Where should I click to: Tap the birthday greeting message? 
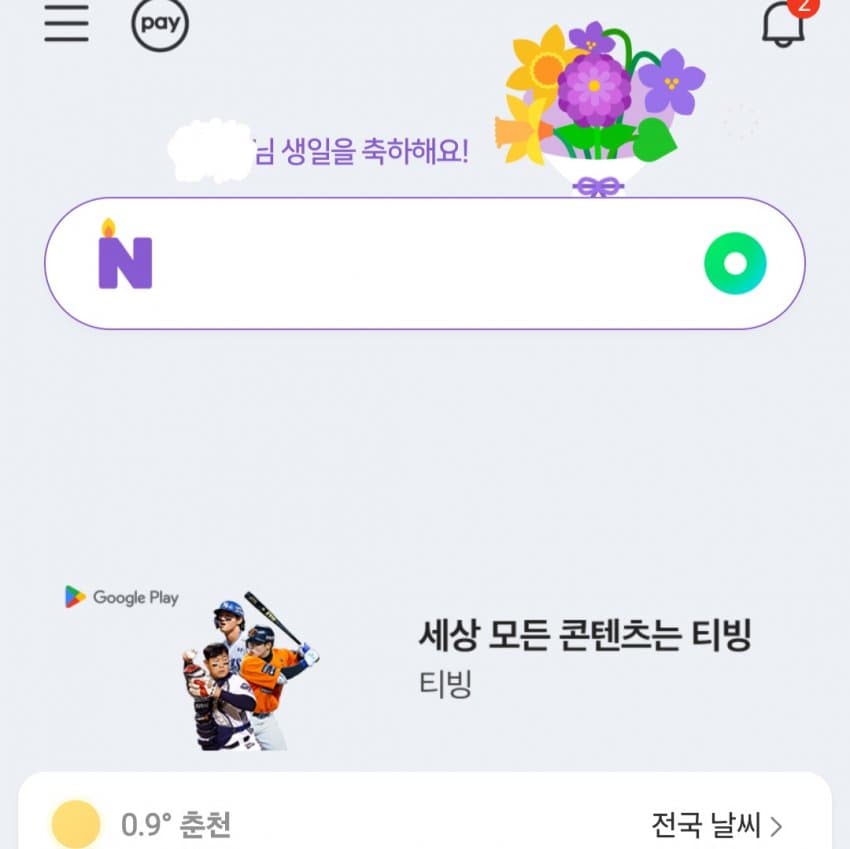point(360,152)
